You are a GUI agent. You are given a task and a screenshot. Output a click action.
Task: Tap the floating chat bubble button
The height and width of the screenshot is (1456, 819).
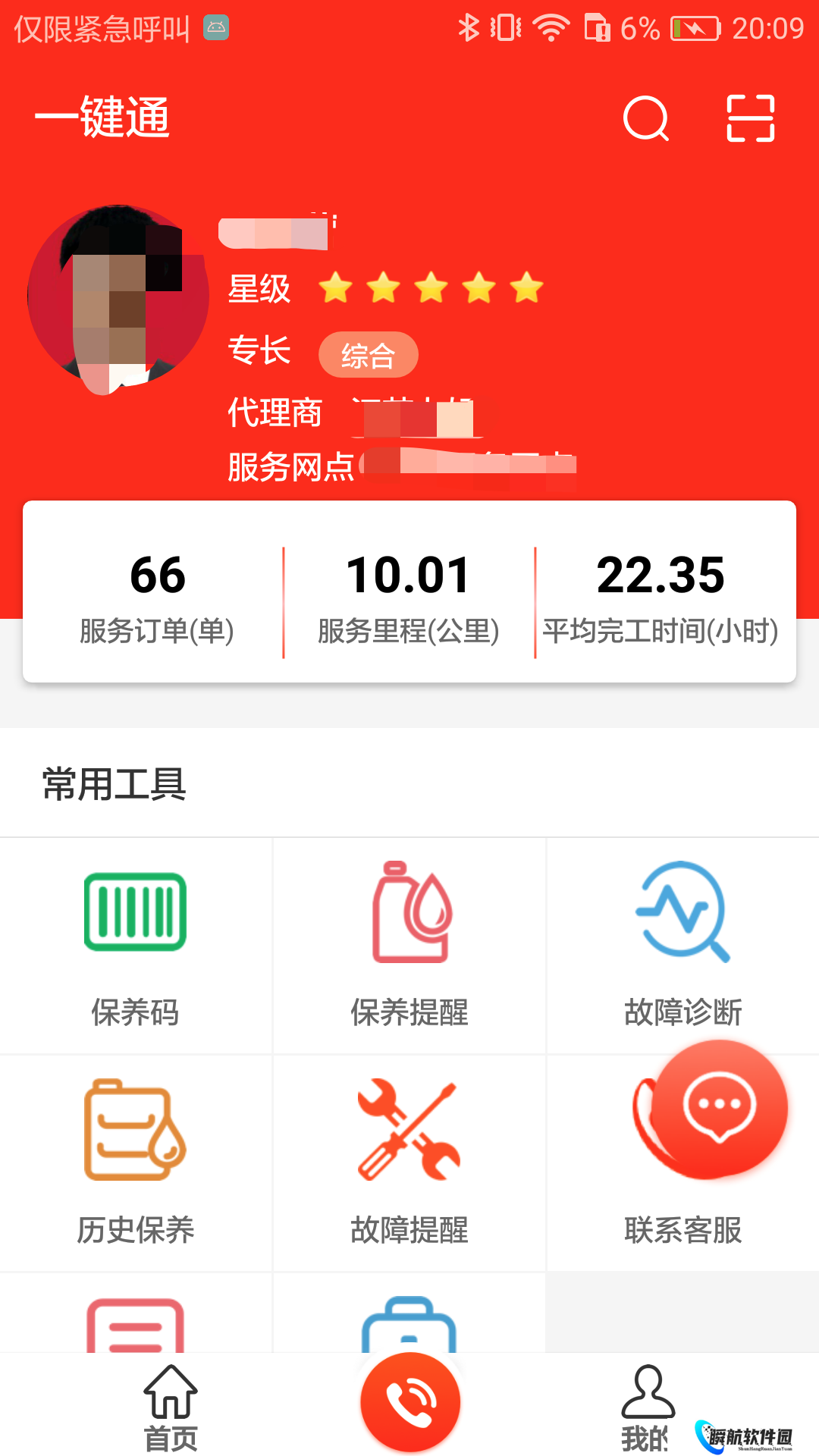pyautogui.click(x=719, y=1108)
